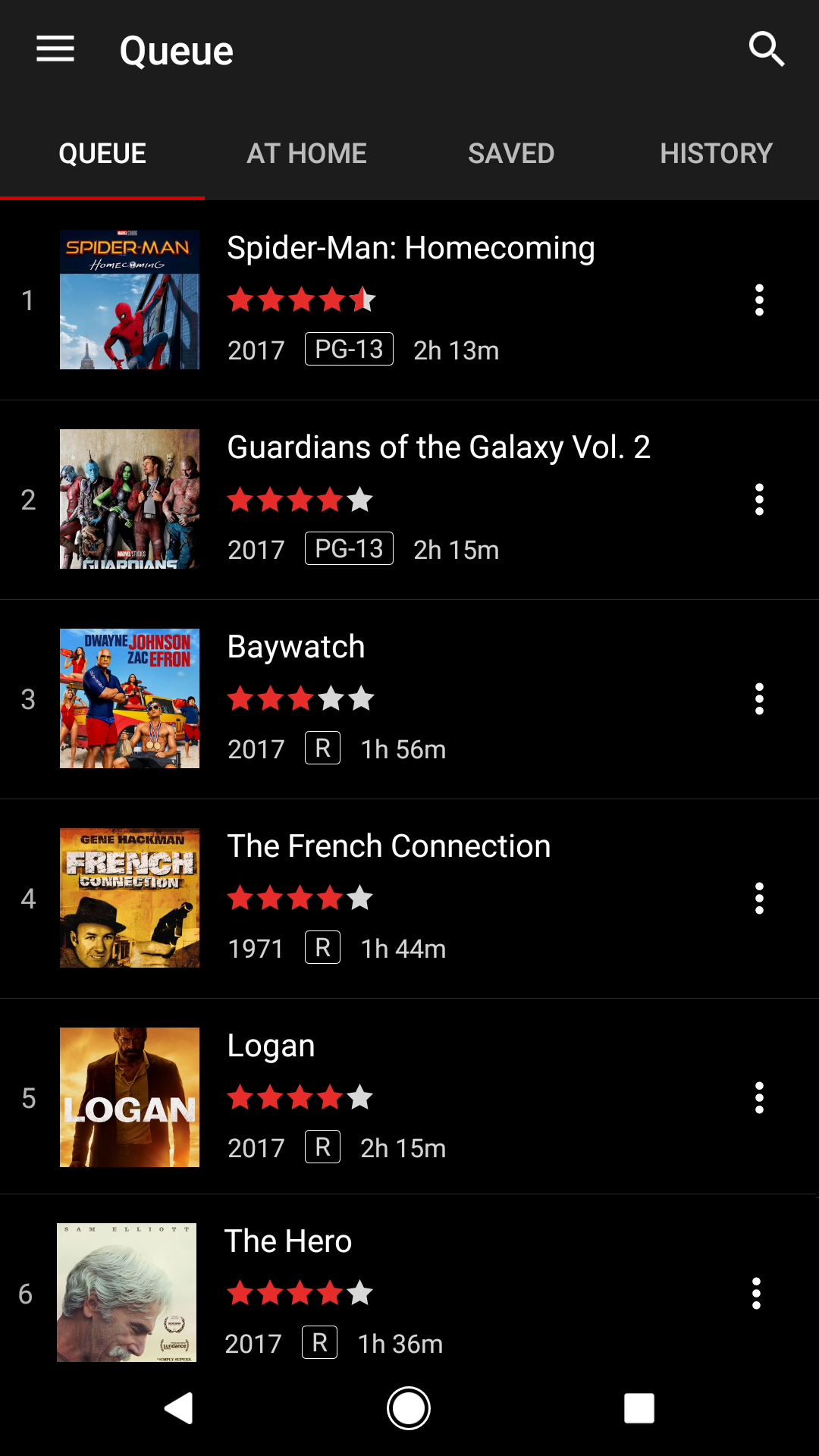Open overflow menu for Baywatch

pos(759,699)
